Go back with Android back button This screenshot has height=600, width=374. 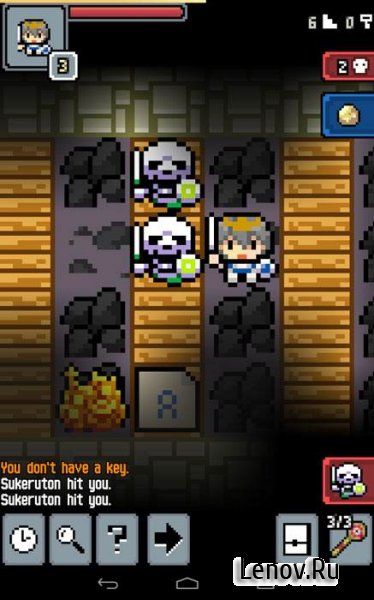pyautogui.click(x=108, y=583)
